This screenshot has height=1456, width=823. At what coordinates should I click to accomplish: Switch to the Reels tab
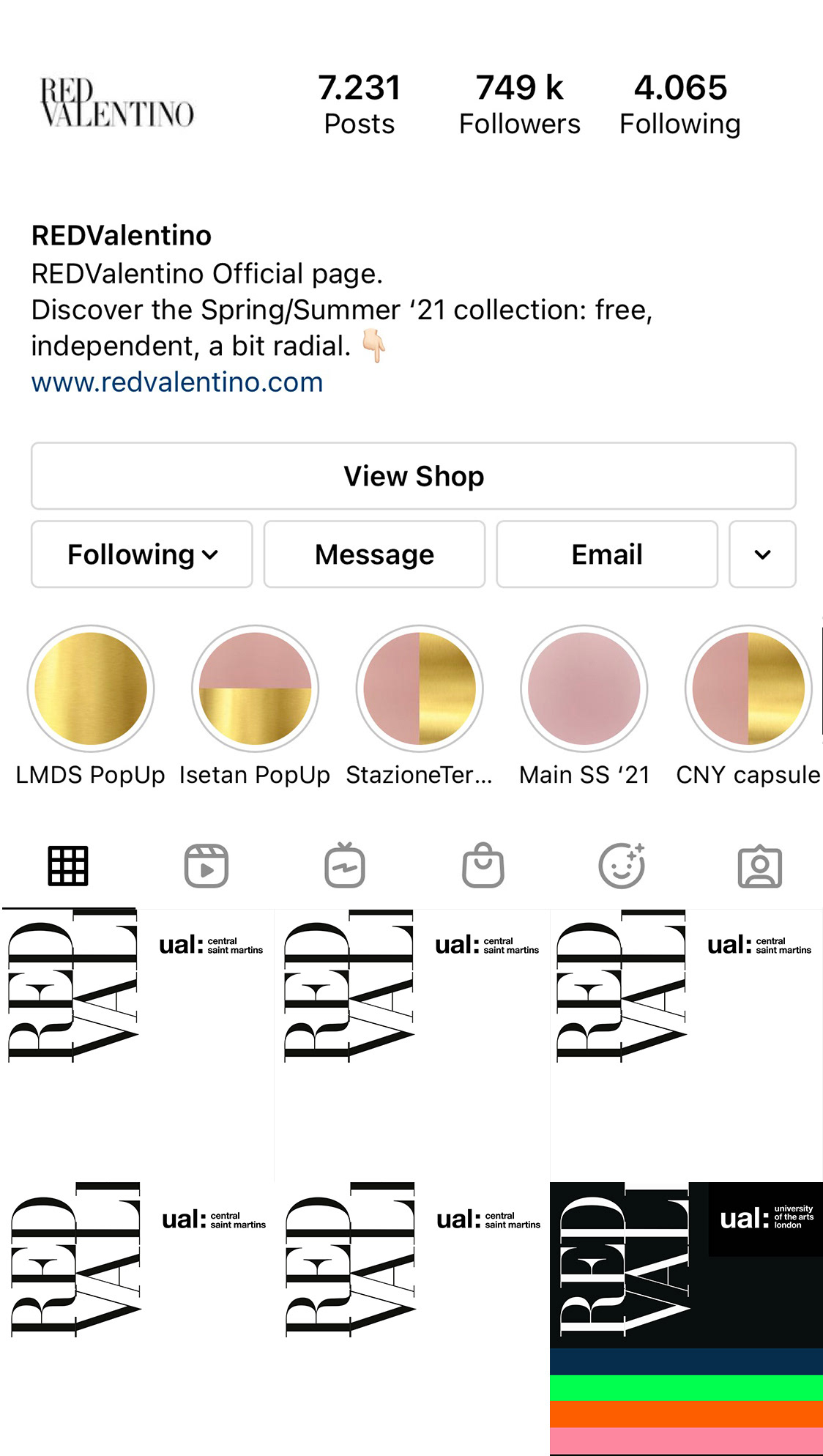(x=206, y=866)
